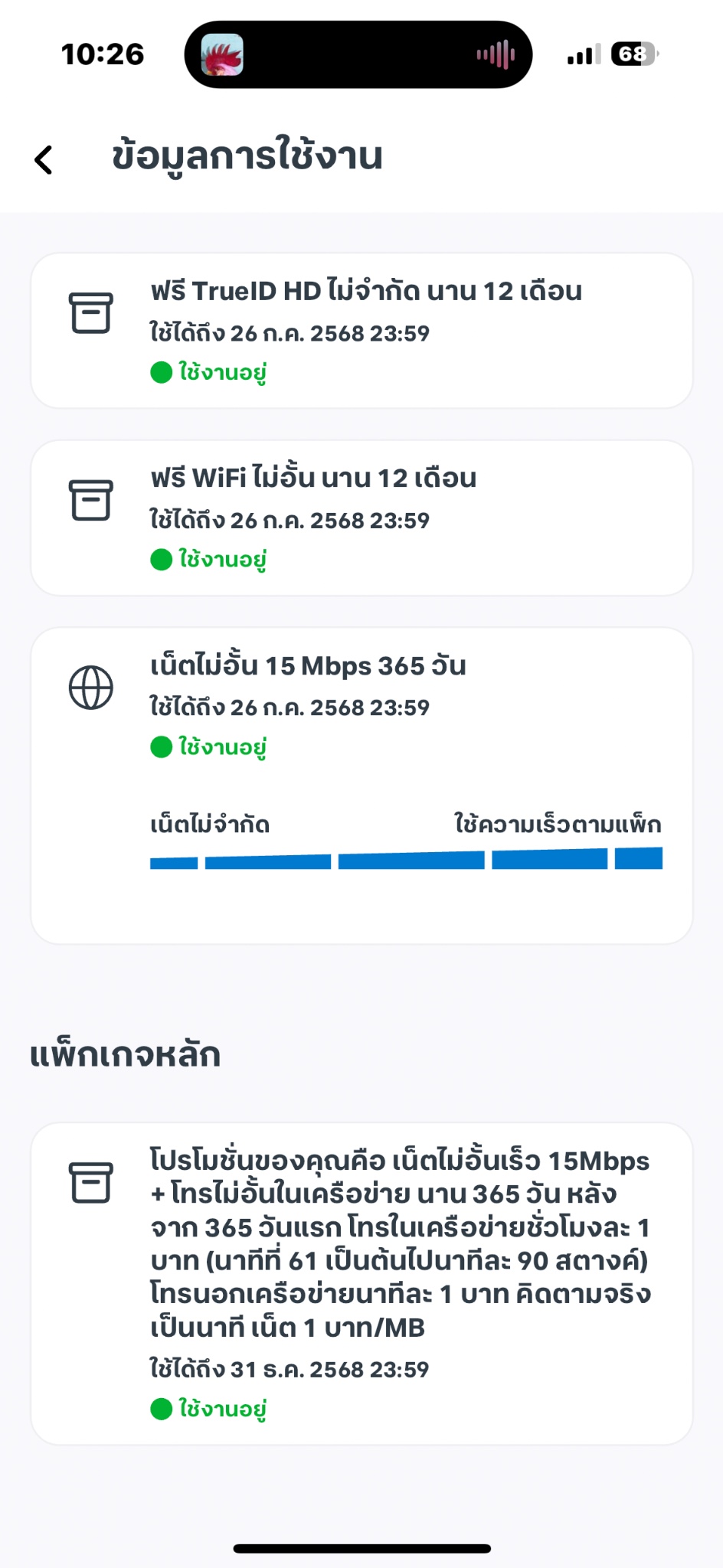Open the ฟรี WiFi ไม่อั้น card

pyautogui.click(x=361, y=518)
